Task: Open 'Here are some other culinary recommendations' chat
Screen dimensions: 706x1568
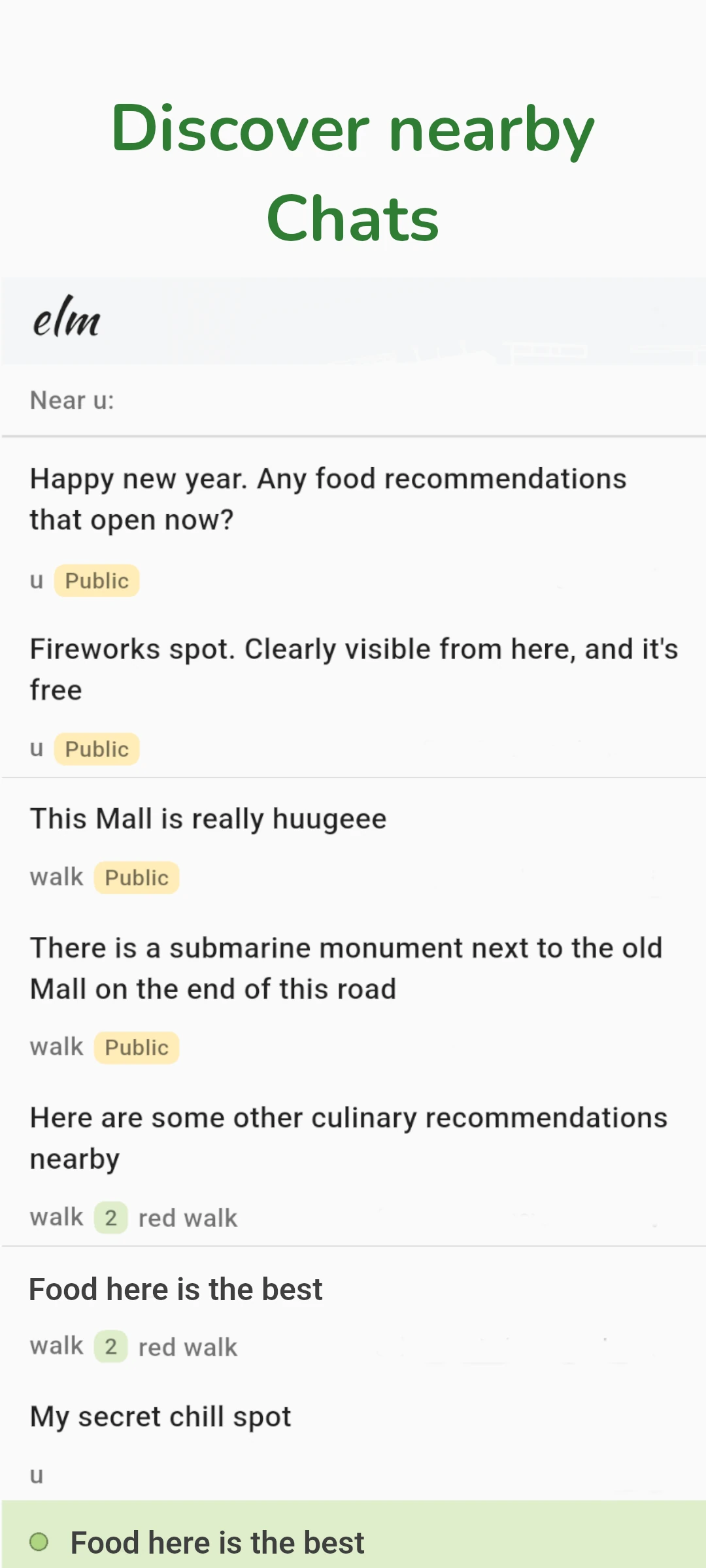Action: 353,1162
